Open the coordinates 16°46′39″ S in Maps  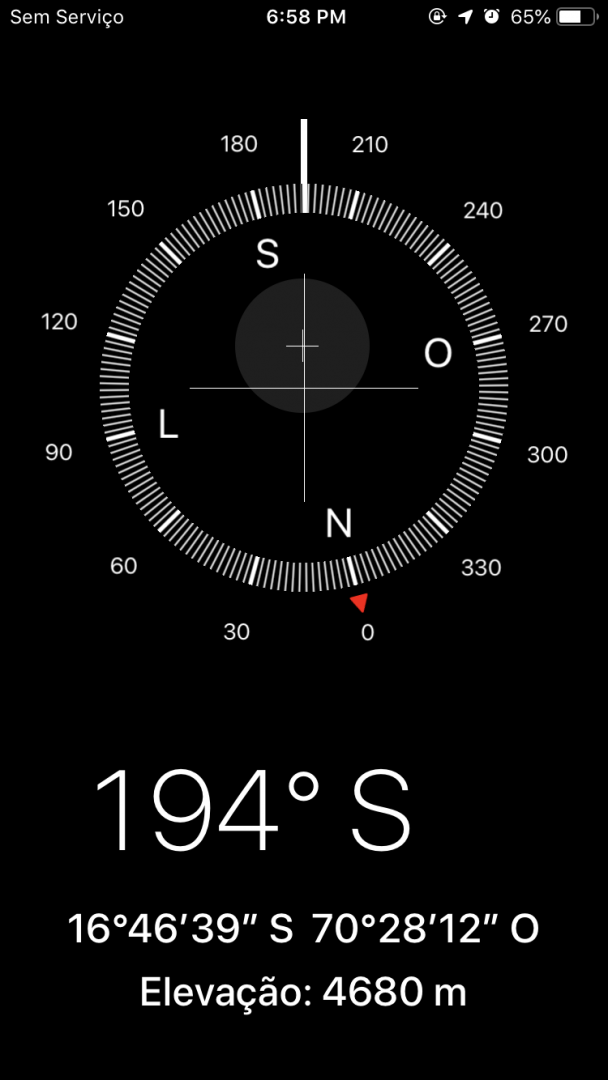180,929
